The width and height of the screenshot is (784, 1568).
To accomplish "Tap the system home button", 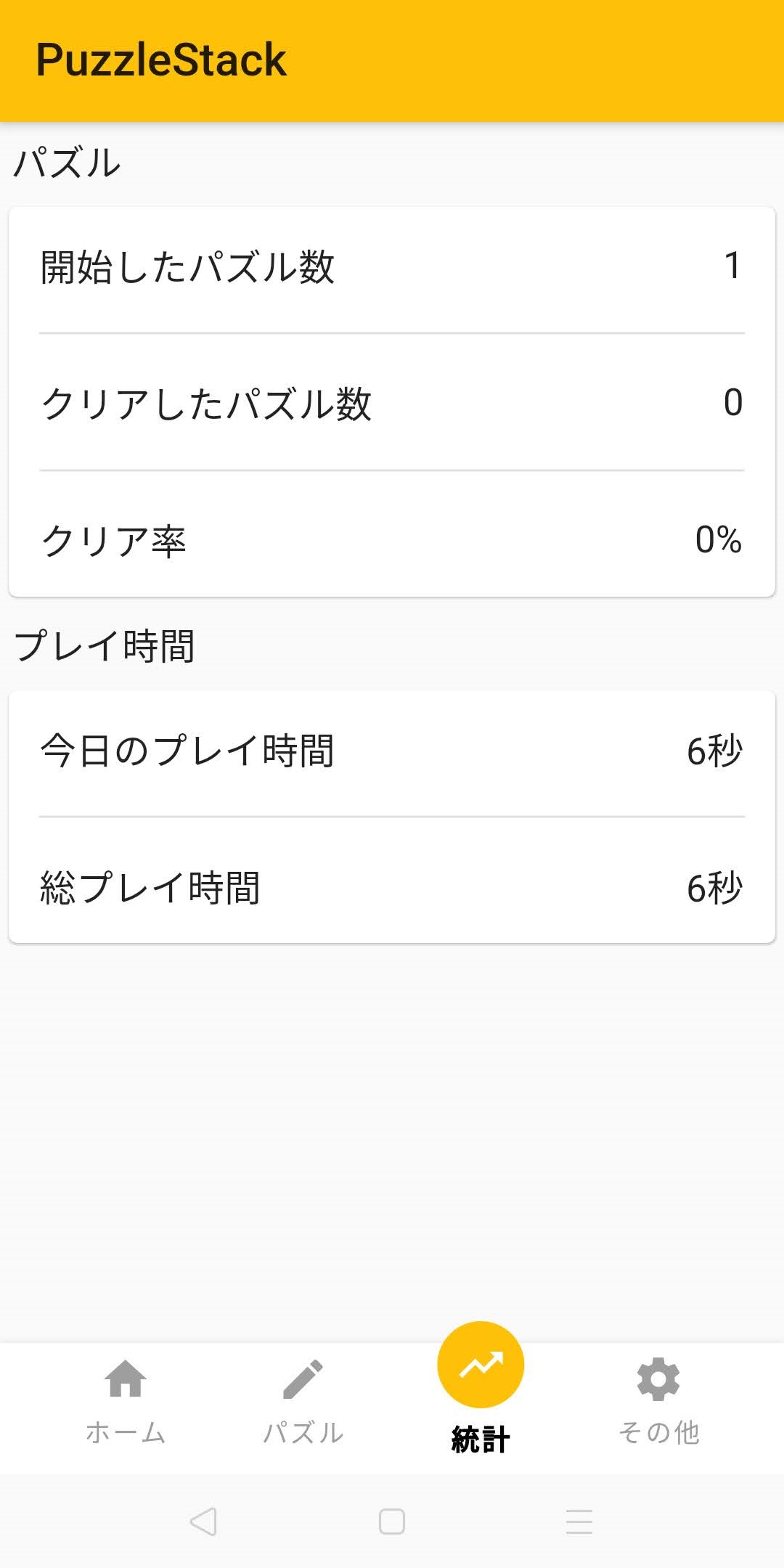I will coord(392,1521).
